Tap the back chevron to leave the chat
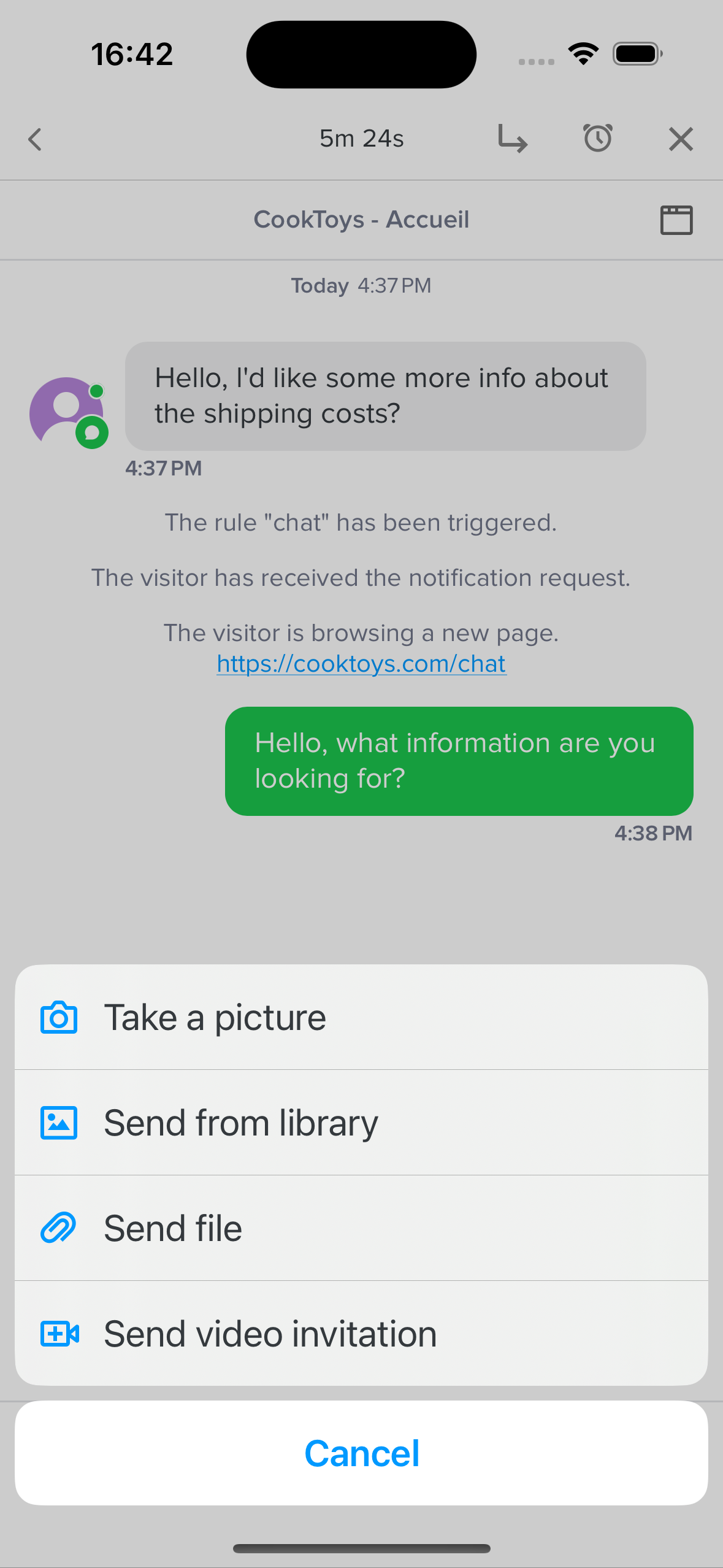 (x=34, y=139)
